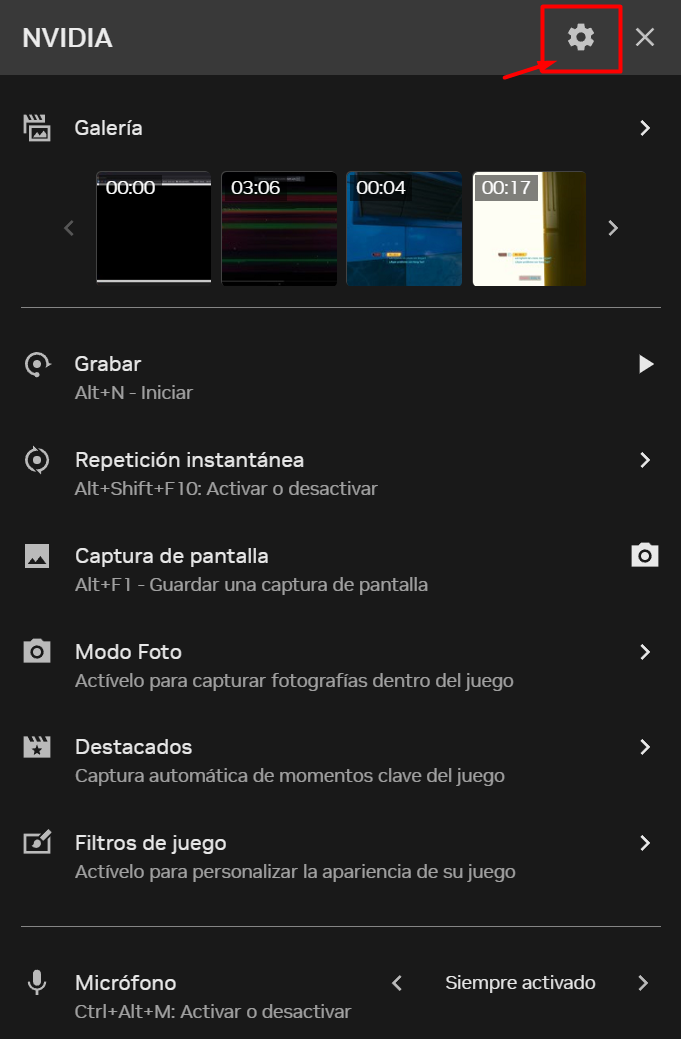Open Filtros de juego
This screenshot has width=681, height=1039.
click(645, 843)
